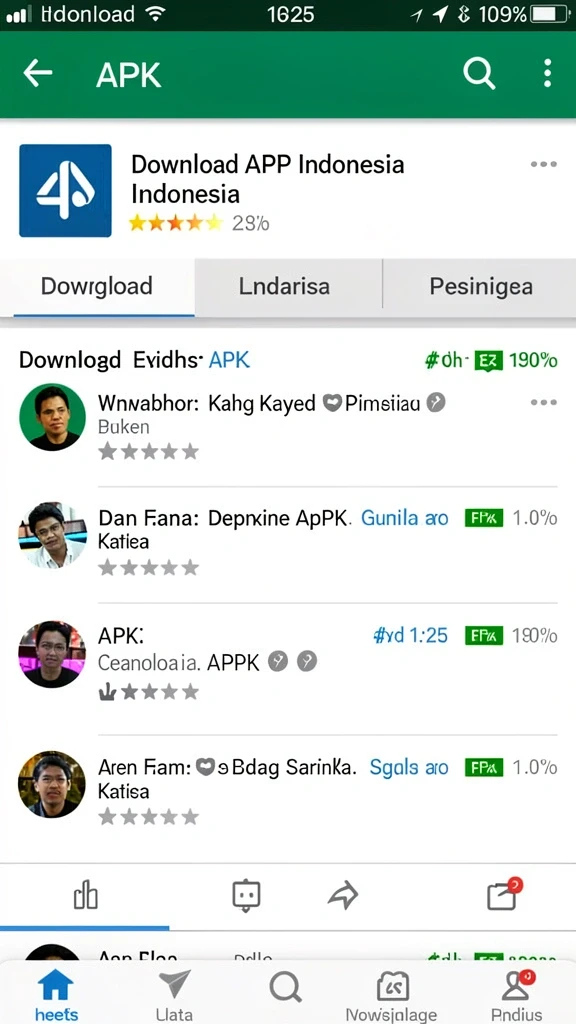Switch to the Lndarisa tab
Screen dimensions: 576x1024
(x=284, y=287)
